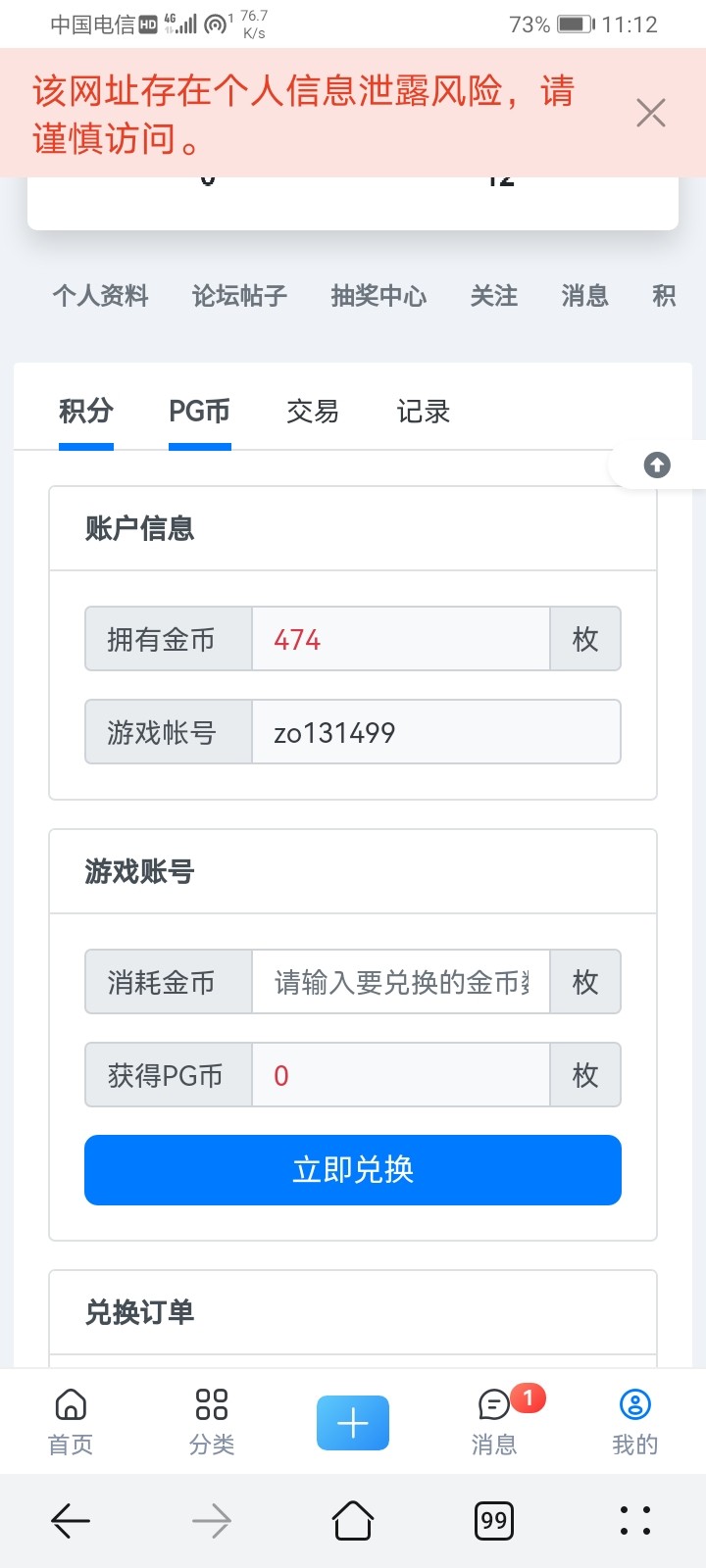
Task: Open the 抽奖中心 lottery center link
Action: [x=378, y=296]
